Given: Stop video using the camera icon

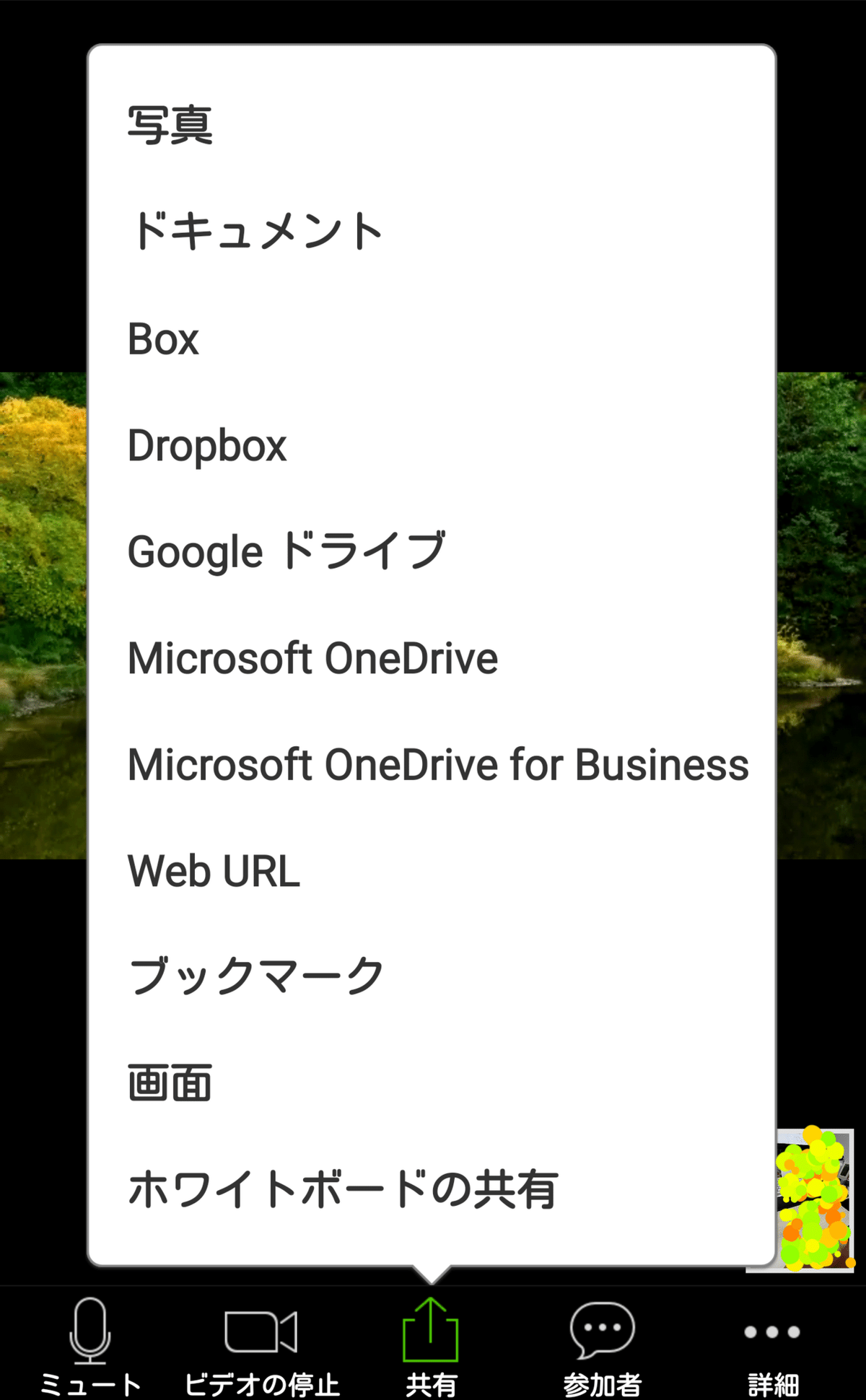Looking at the screenshot, I should point(263,1334).
